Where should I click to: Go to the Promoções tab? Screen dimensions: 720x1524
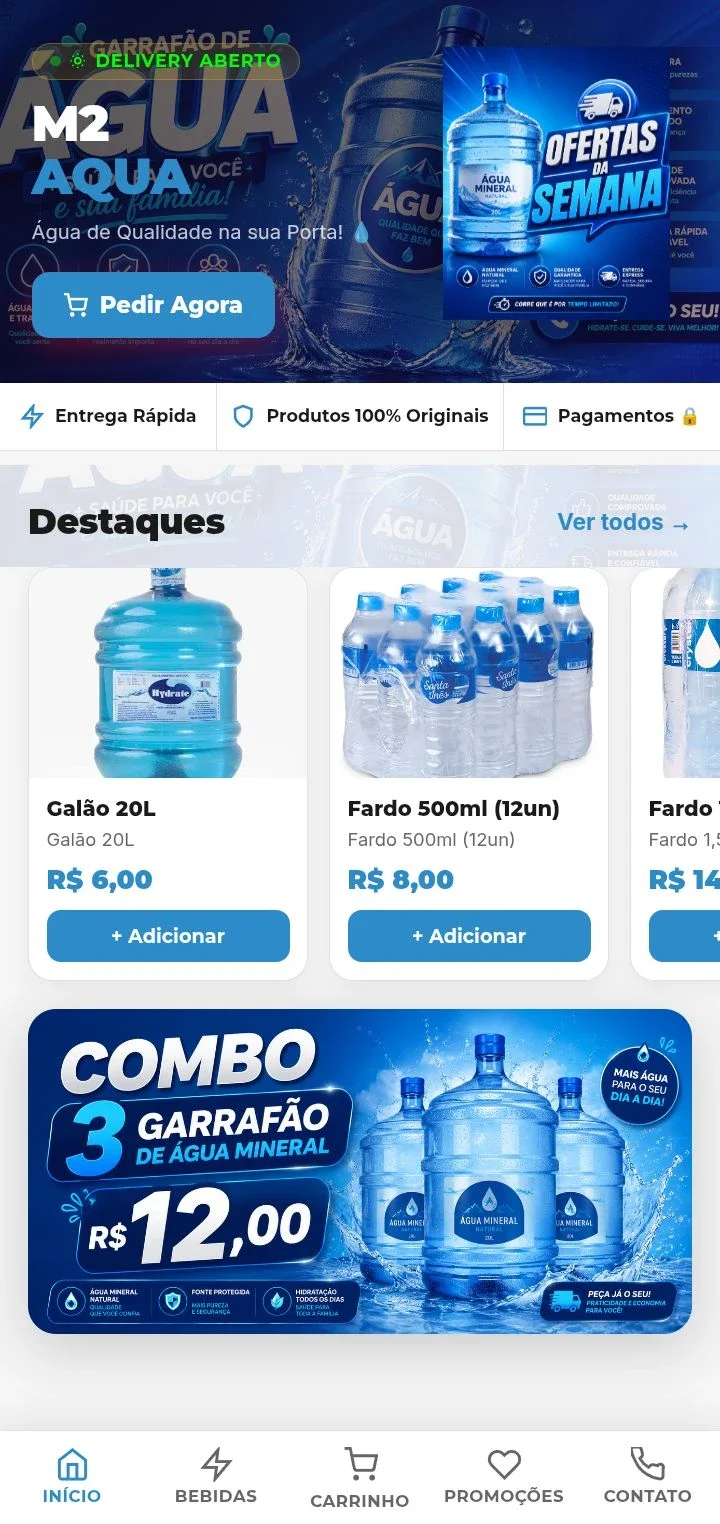[504, 1477]
